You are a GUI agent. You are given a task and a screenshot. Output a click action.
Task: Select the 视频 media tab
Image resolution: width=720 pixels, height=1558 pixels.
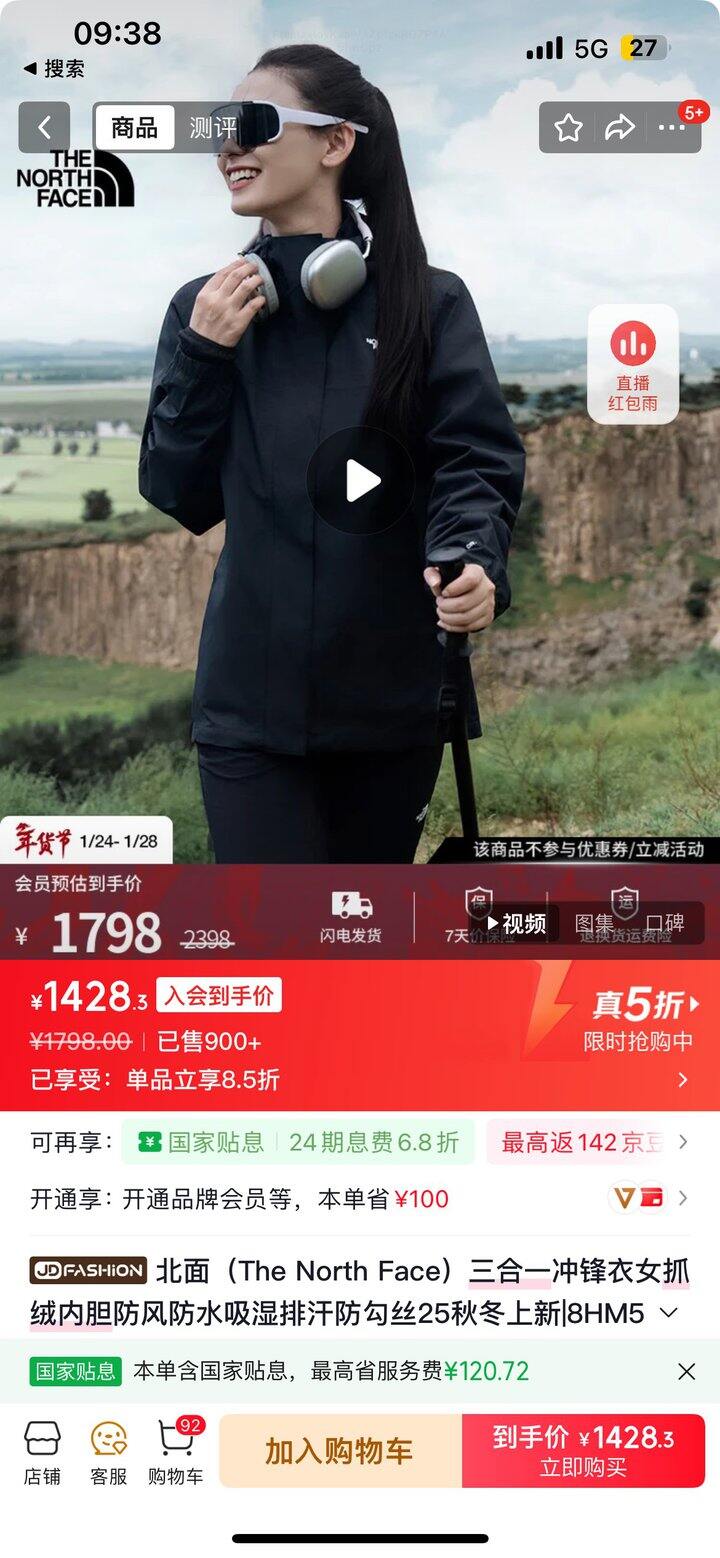[516, 923]
